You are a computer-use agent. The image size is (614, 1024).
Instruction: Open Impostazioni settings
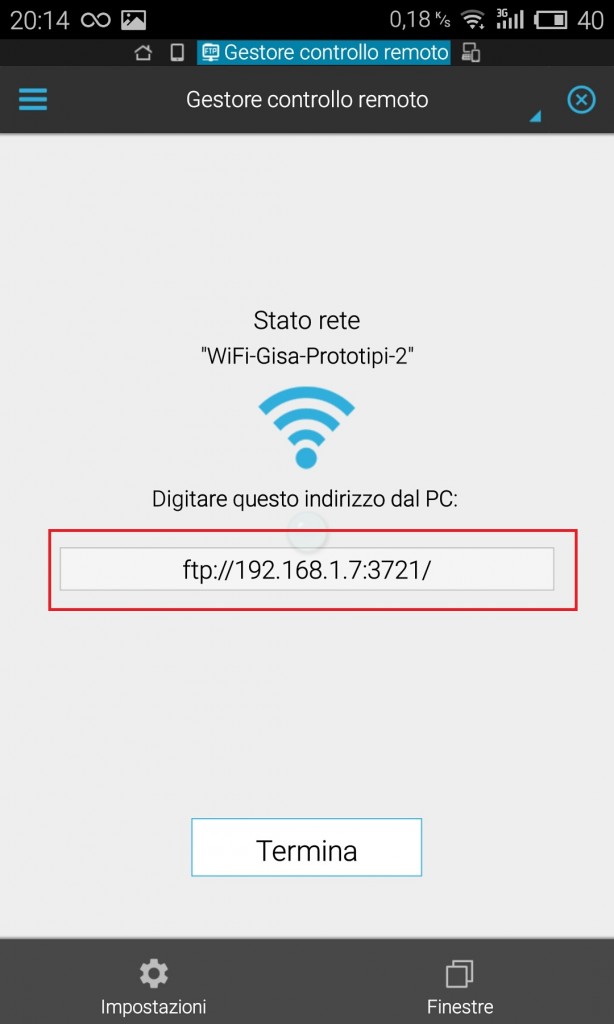[153, 986]
